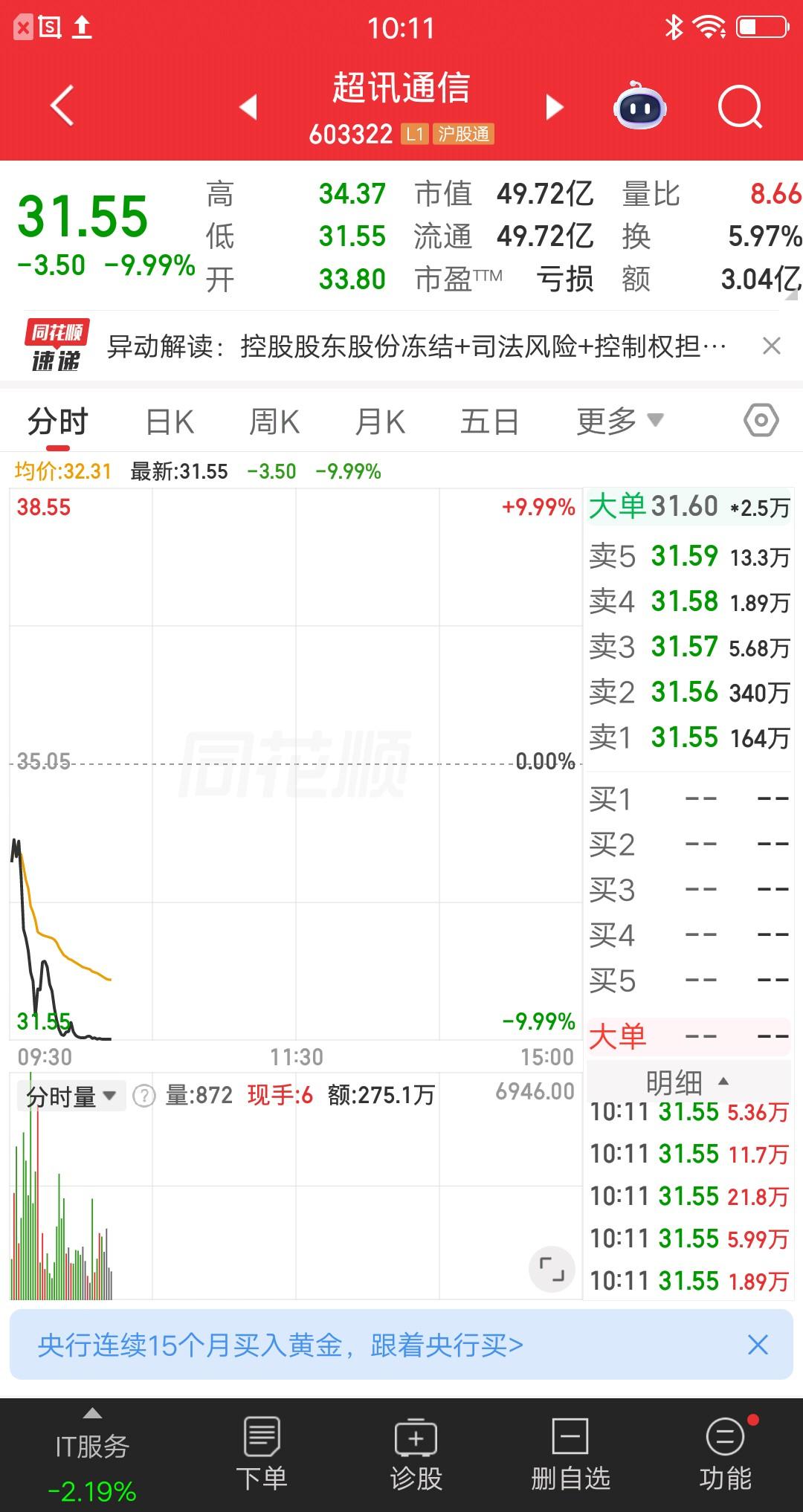Switch to the 日K daily chart tab

tap(170, 420)
